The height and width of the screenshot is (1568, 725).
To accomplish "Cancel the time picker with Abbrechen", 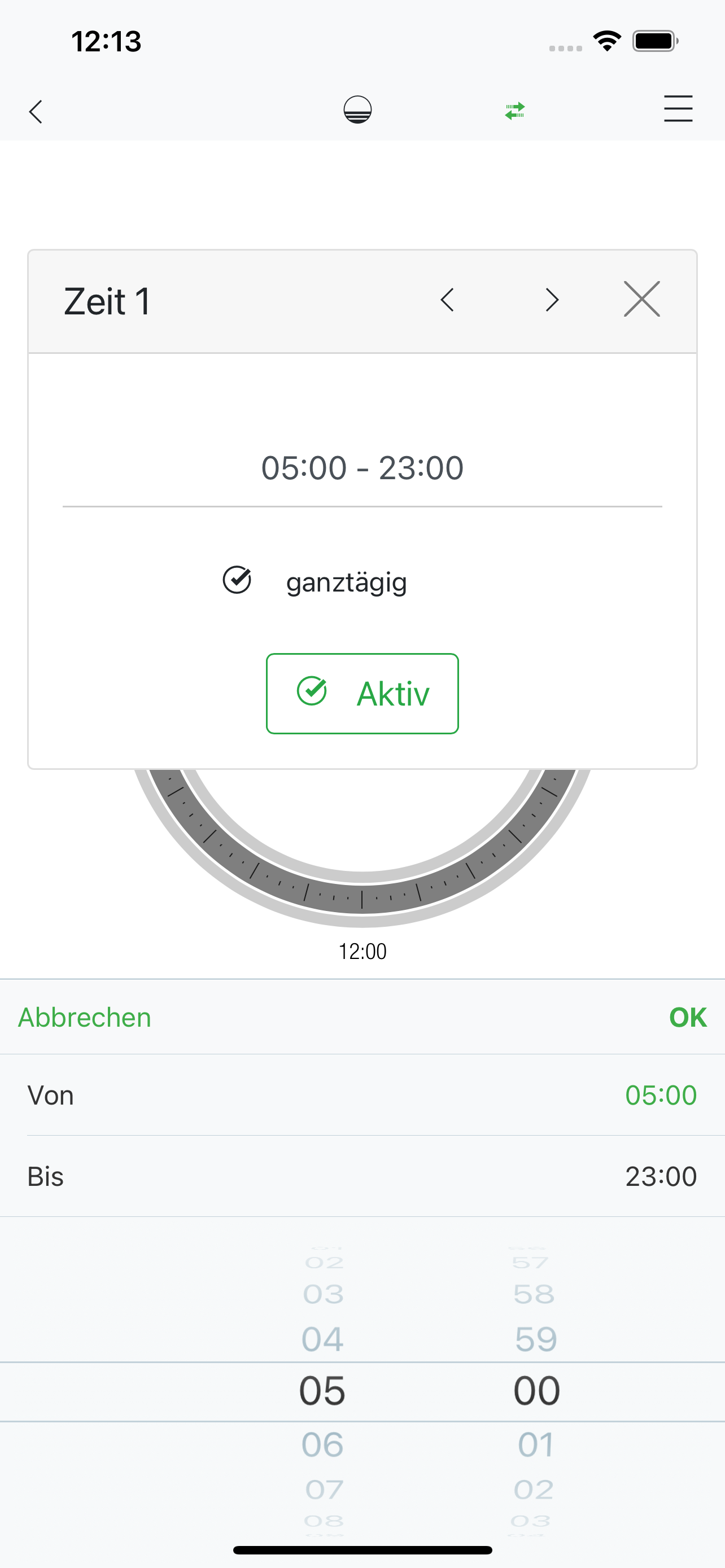I will [85, 1017].
